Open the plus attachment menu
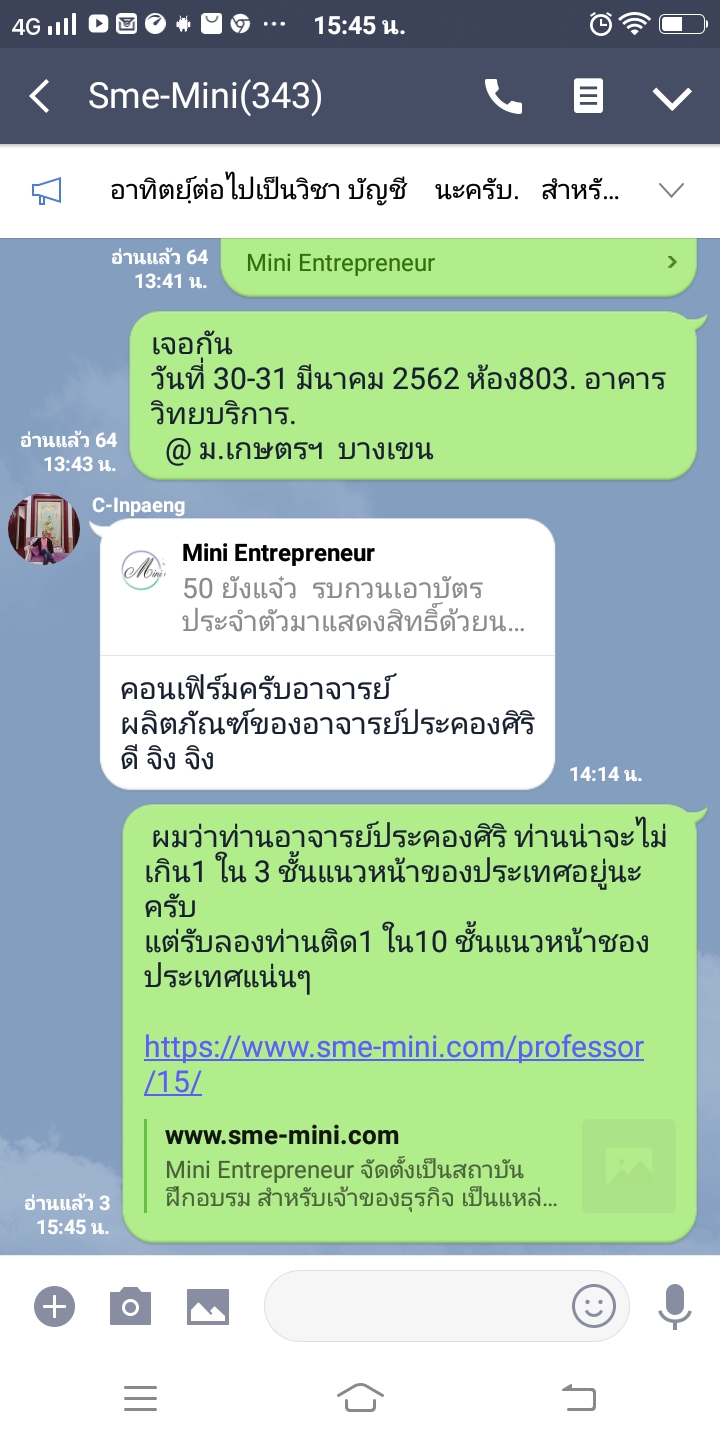 click(x=54, y=1306)
